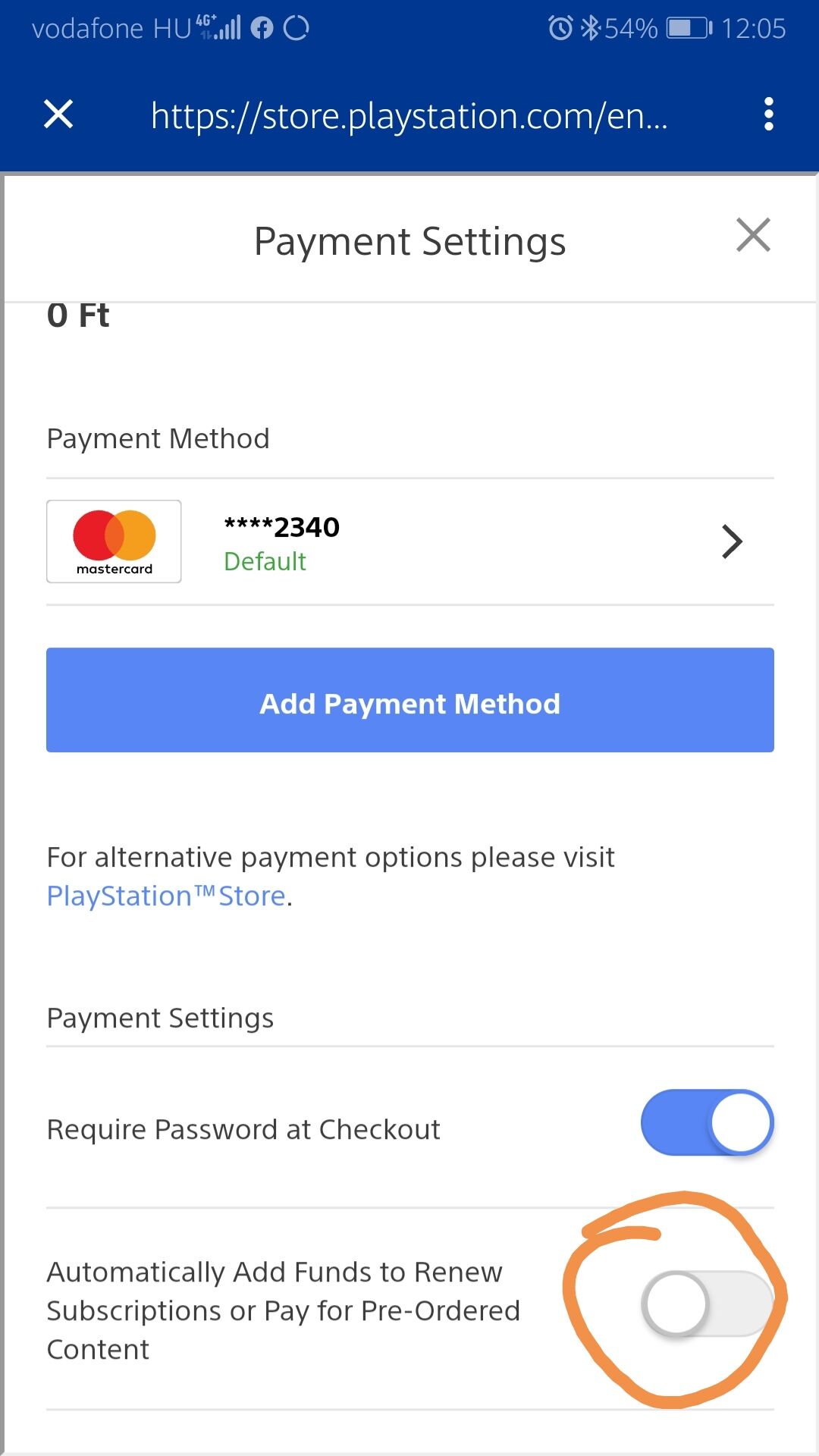
Task: Tap Add Payment Method button
Action: tap(409, 700)
